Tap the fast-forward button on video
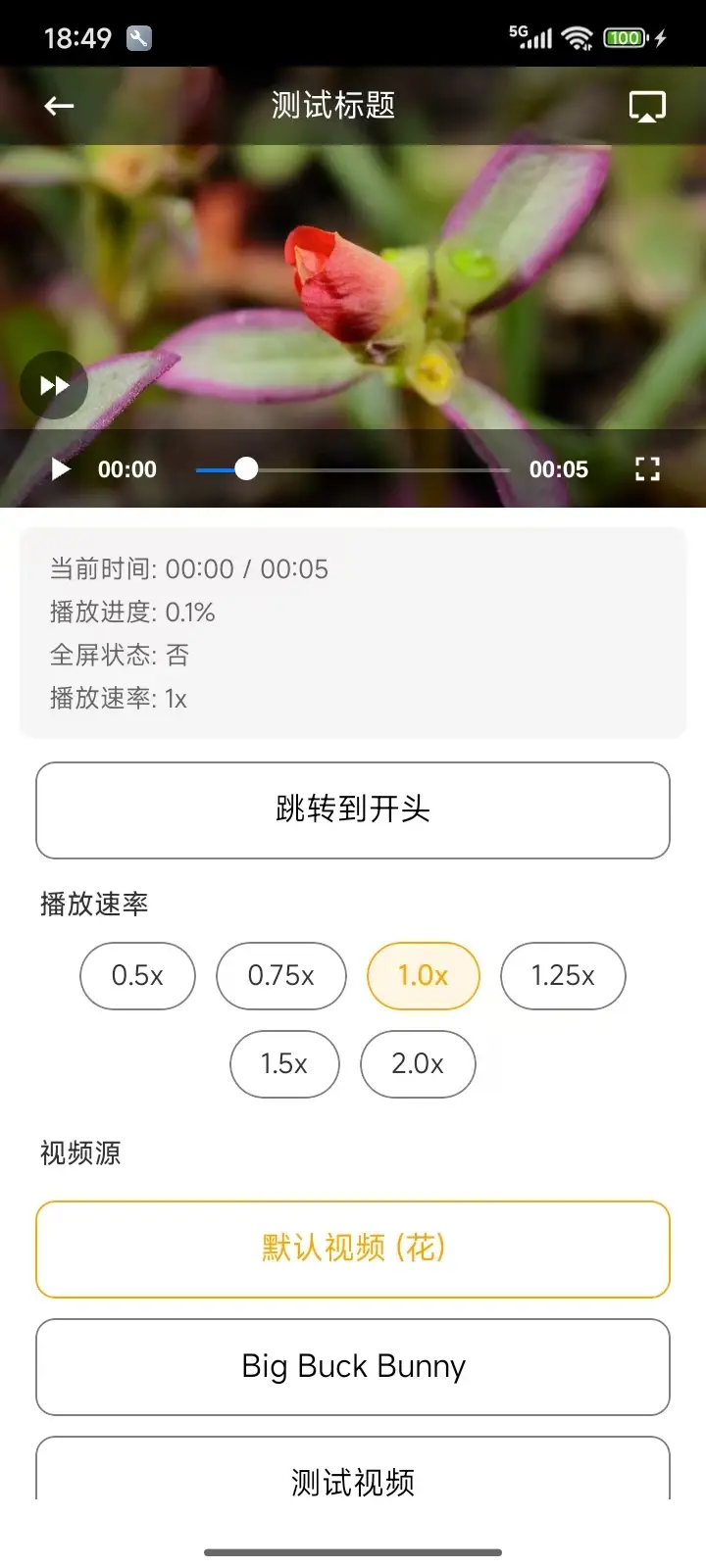This screenshot has height=1568, width=706. coord(54,385)
